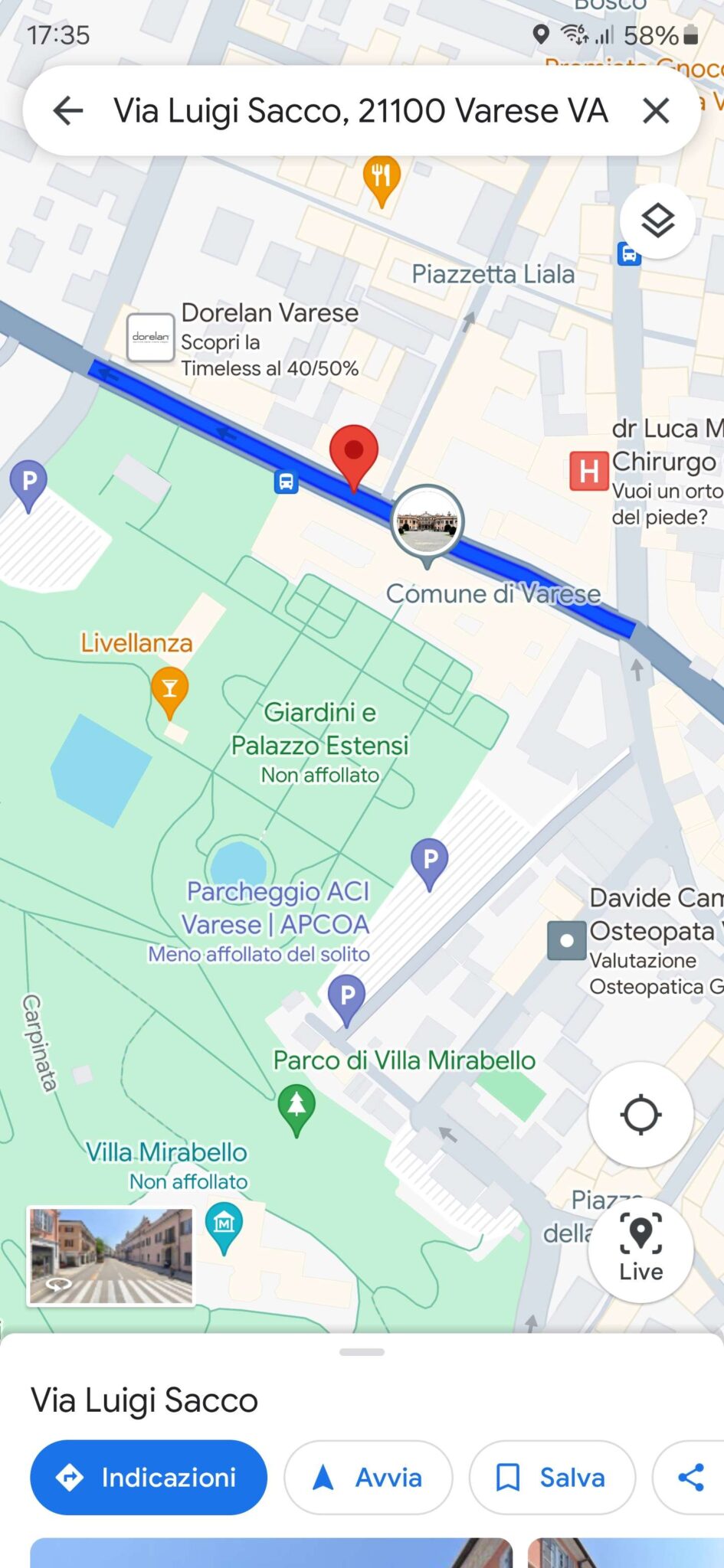The image size is (724, 1568).
Task: Open the share icon next to Salva
Action: 690,1477
